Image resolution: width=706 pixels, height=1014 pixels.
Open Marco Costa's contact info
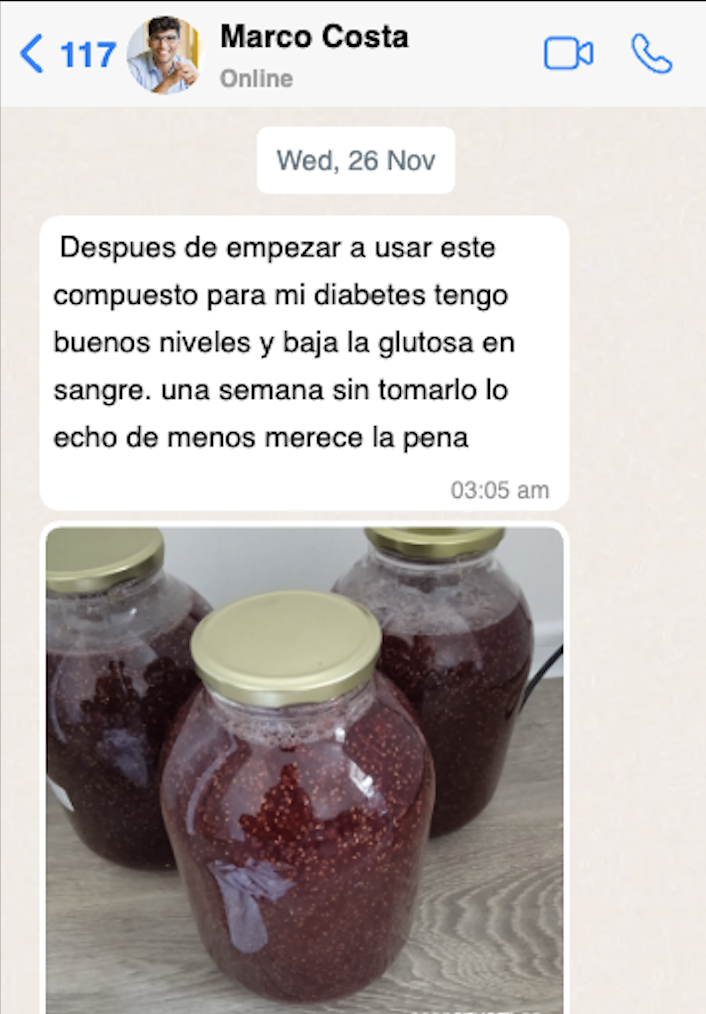(x=313, y=54)
